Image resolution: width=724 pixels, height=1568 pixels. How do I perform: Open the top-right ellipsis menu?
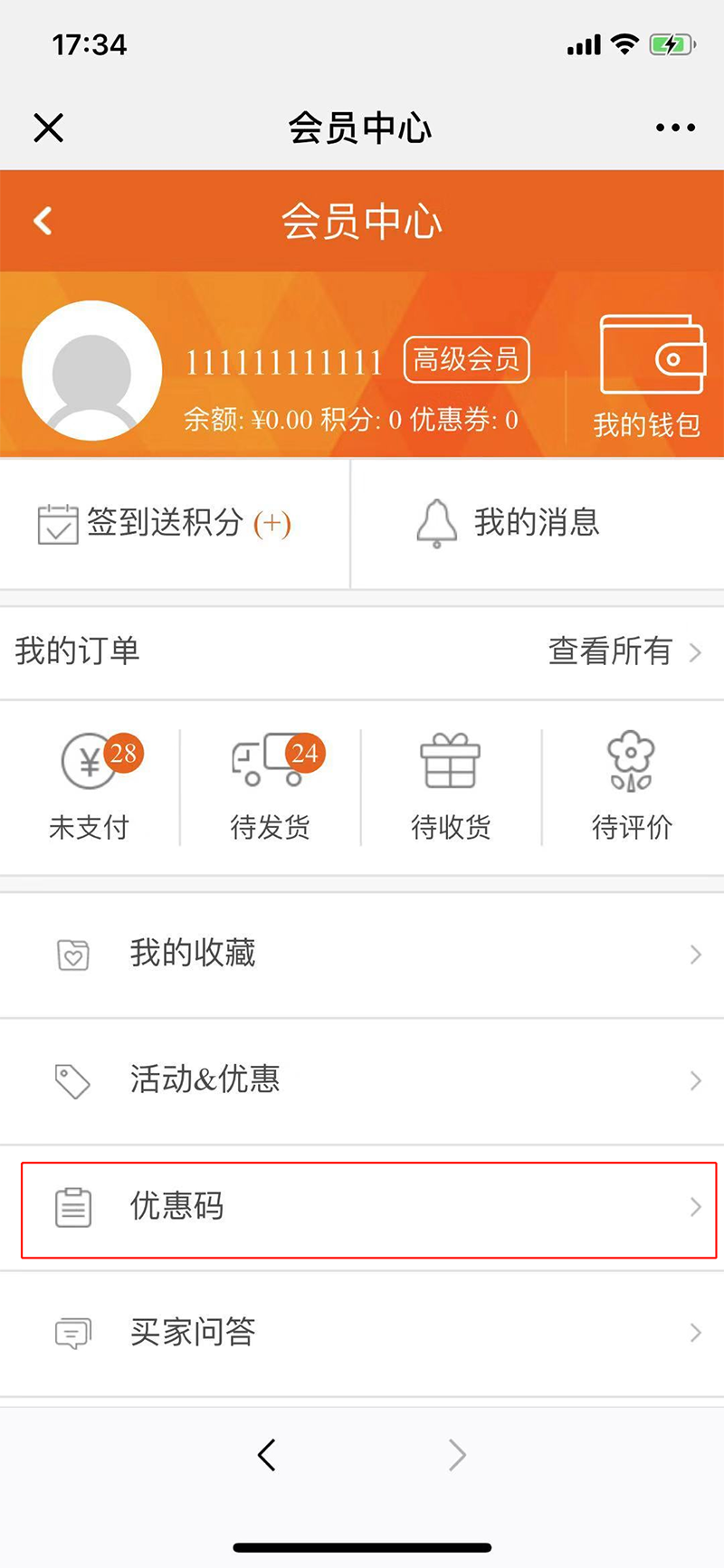point(673,127)
